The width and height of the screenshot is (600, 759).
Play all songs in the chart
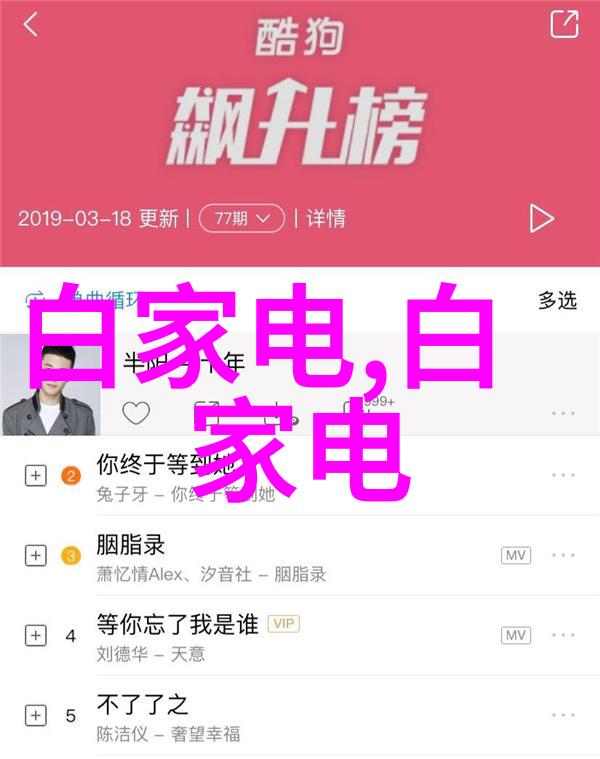(541, 217)
